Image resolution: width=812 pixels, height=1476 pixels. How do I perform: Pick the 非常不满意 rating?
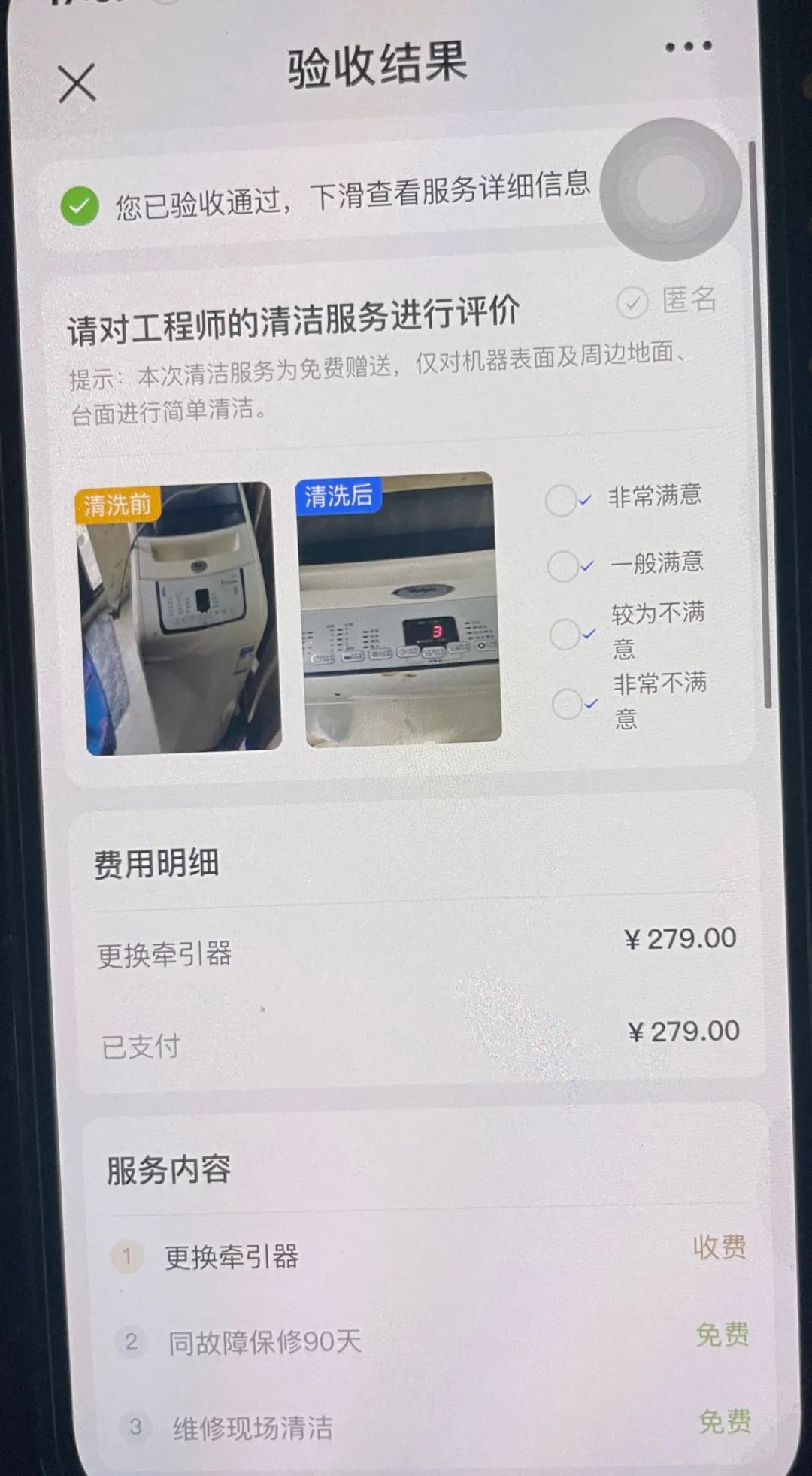[568, 705]
